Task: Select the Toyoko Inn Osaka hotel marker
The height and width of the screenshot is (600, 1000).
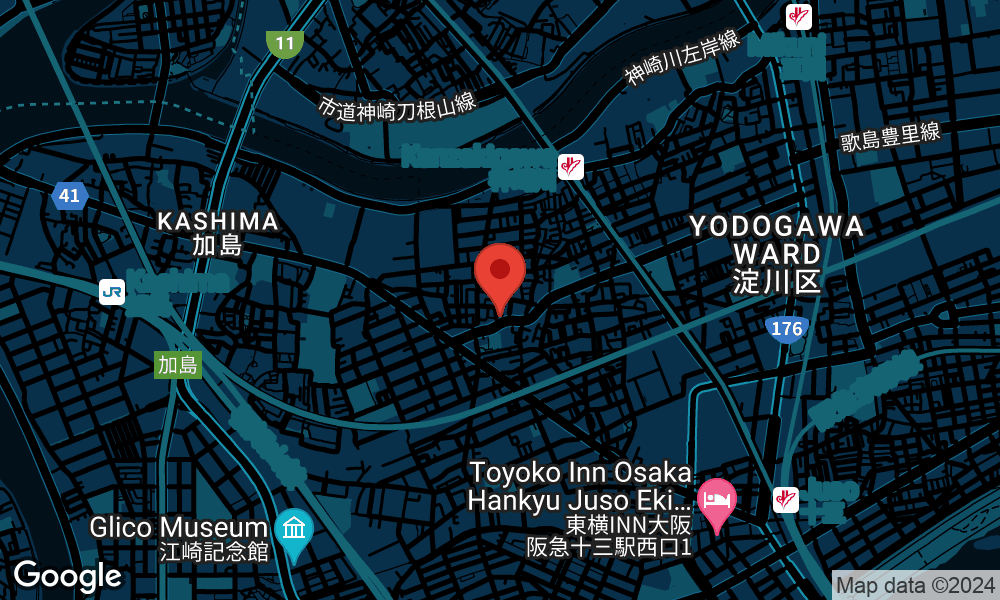Action: coord(716,498)
